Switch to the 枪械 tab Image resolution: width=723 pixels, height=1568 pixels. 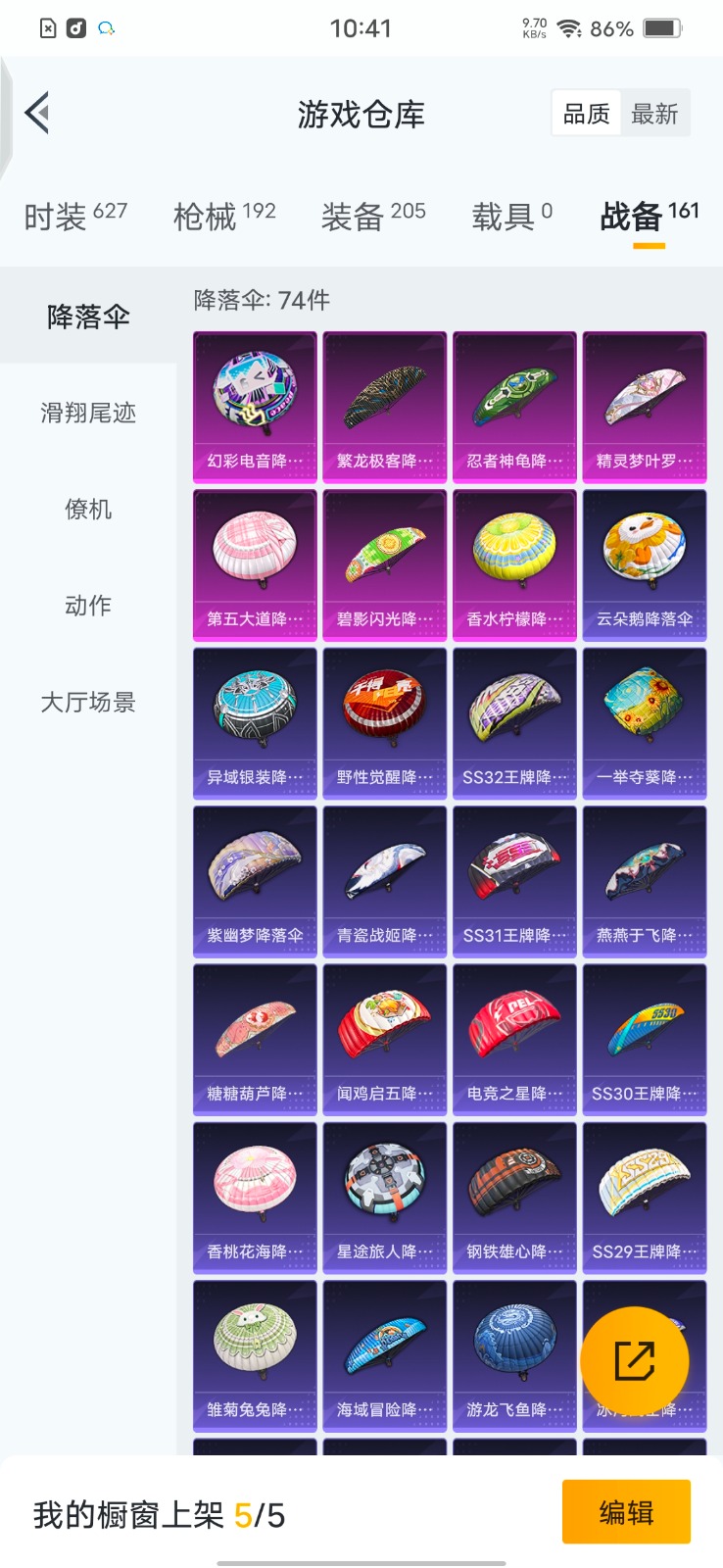coord(224,216)
